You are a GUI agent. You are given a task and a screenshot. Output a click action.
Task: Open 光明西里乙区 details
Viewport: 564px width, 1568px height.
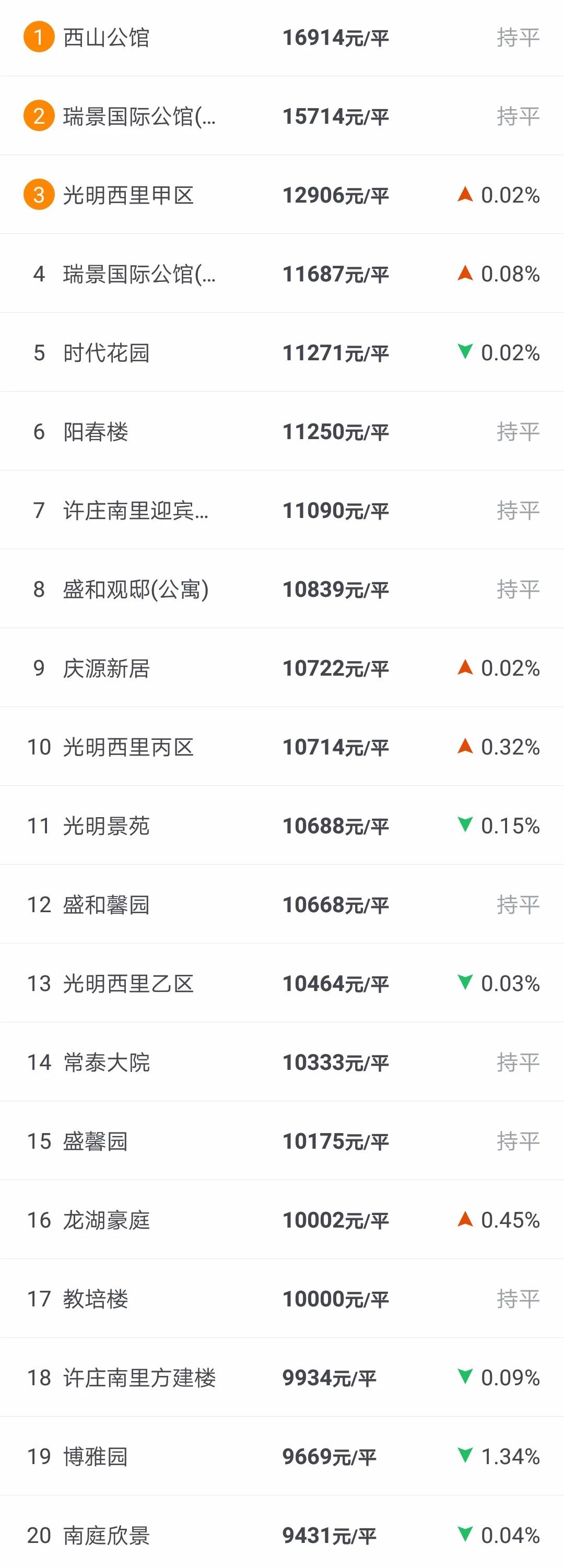point(128,984)
